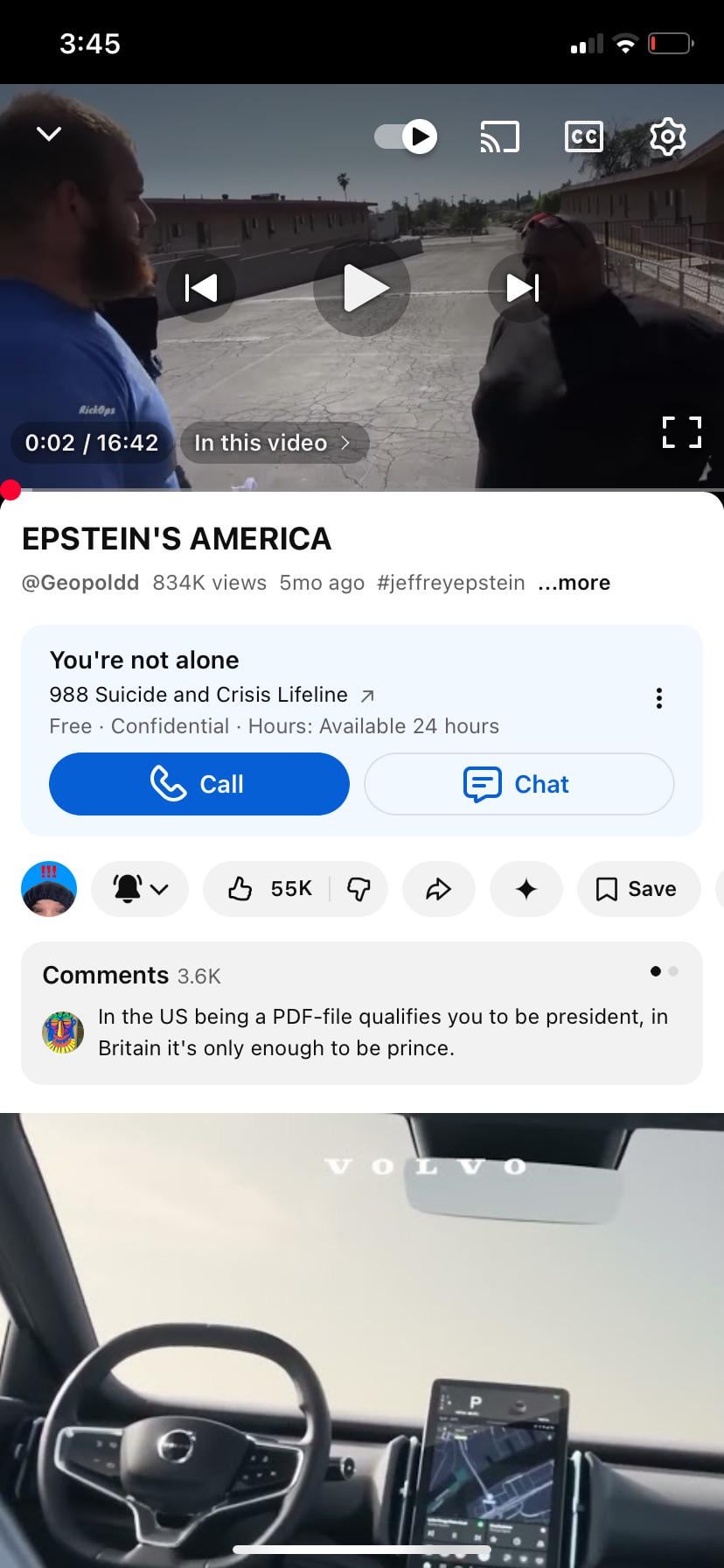Visit the Geopoldd channel avatar

(x=49, y=889)
